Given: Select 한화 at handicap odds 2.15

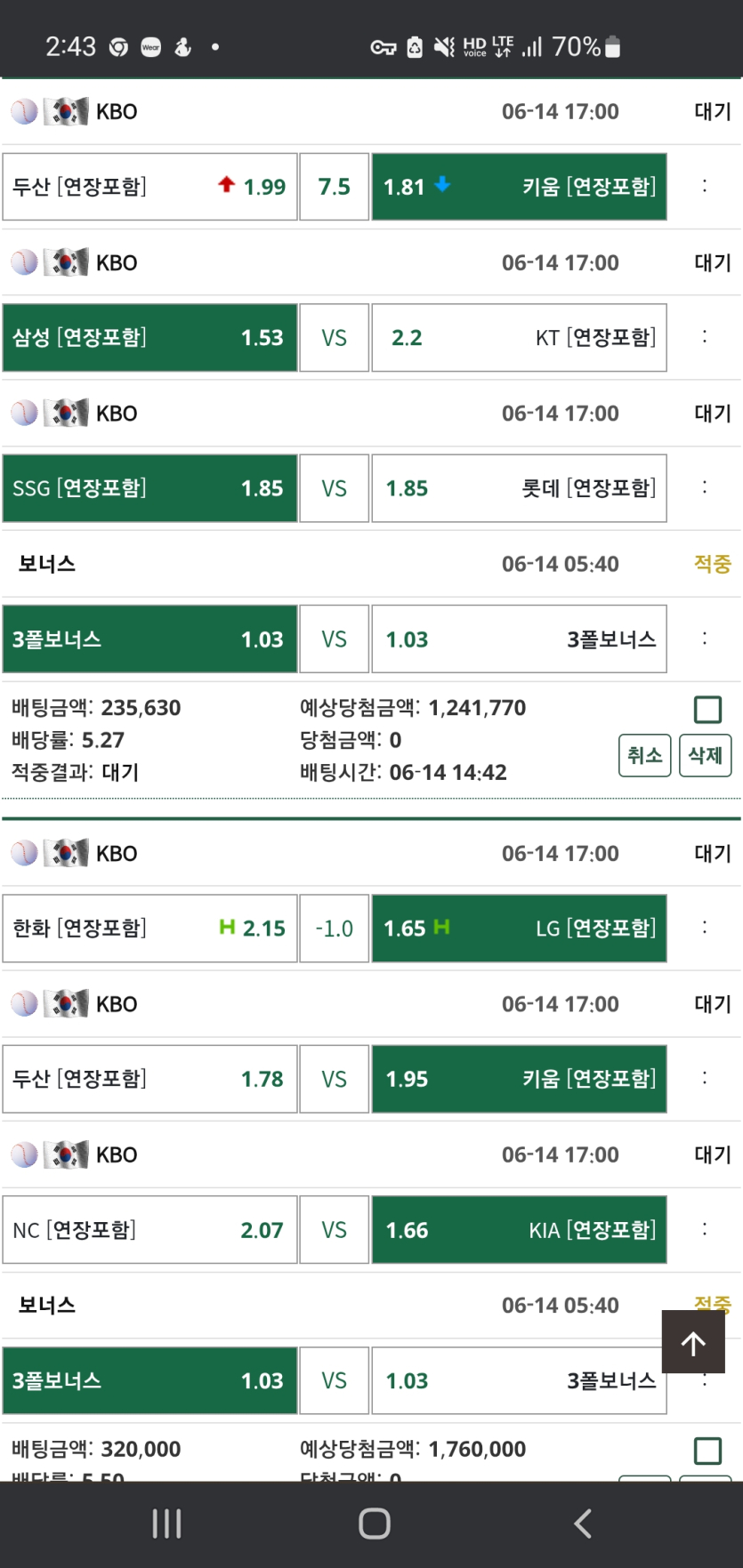Looking at the screenshot, I should click(149, 929).
